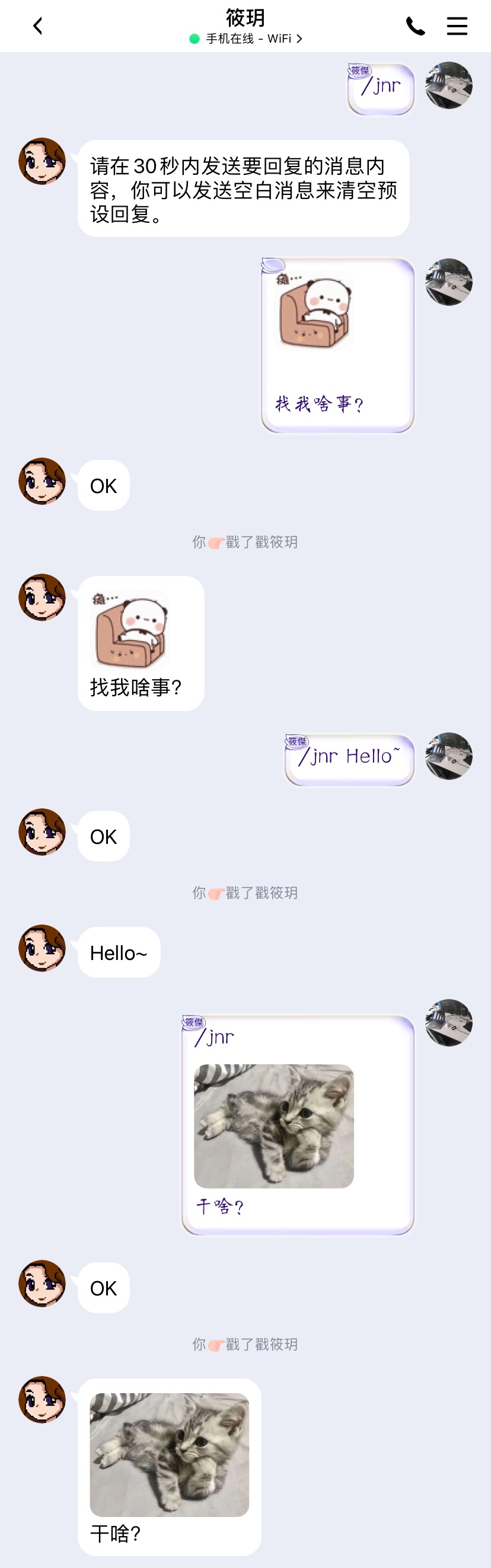Screen dimensions: 491x1568
Task: Open the 手机在线 - WiFi status details
Action: click(x=245, y=39)
